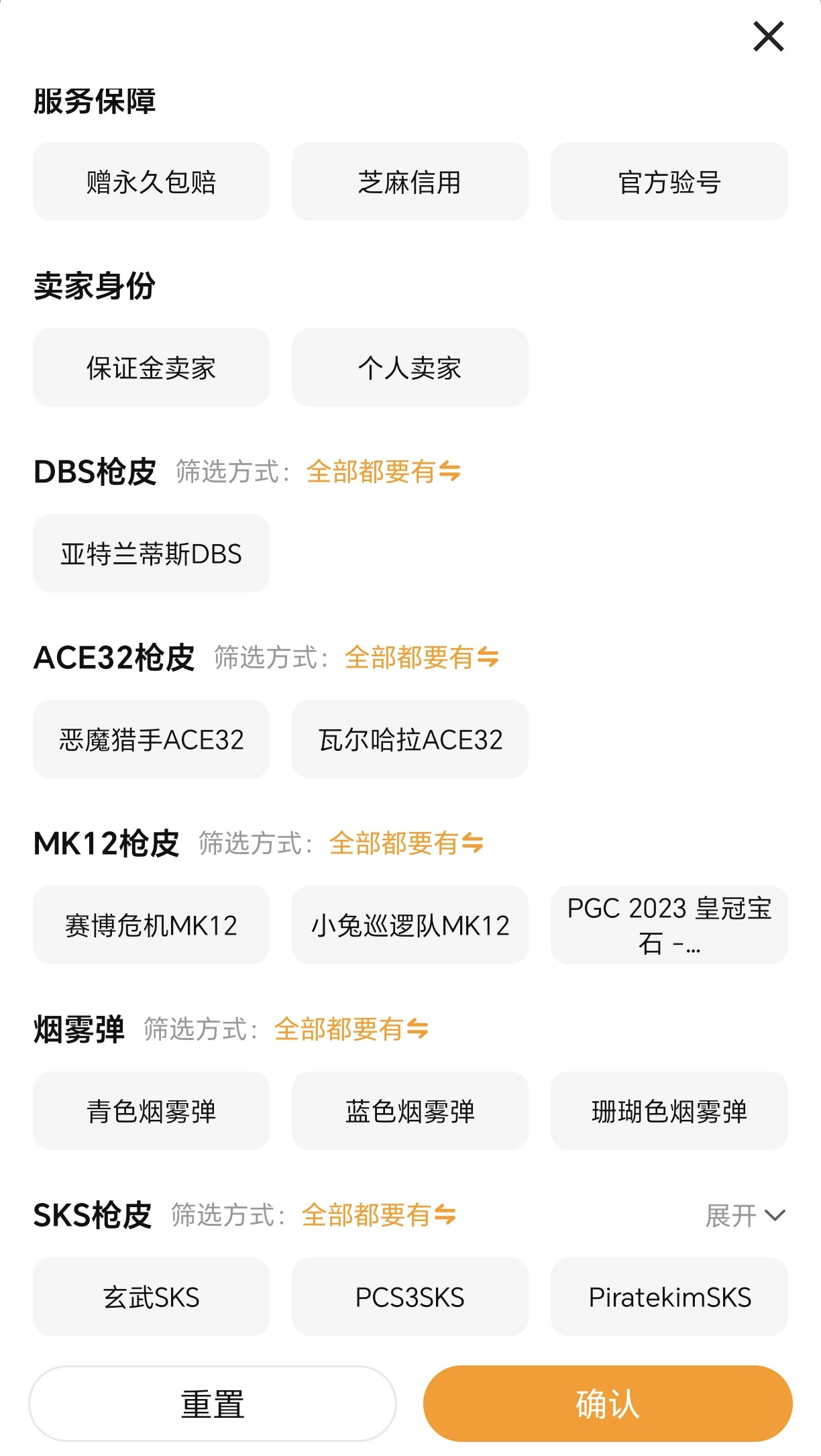Close the filter panel
The image size is (821, 1456).
(768, 36)
